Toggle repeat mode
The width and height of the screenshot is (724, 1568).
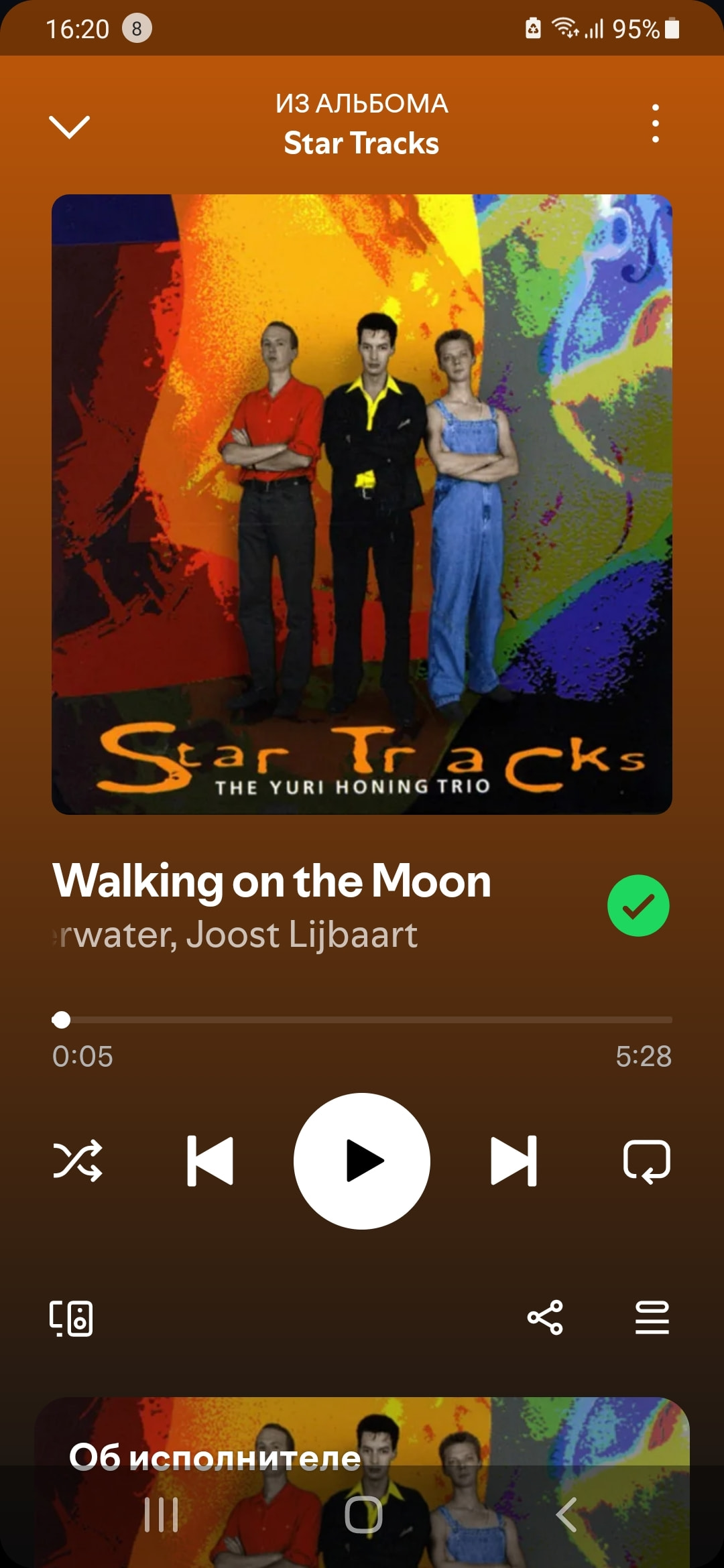[x=646, y=1161]
